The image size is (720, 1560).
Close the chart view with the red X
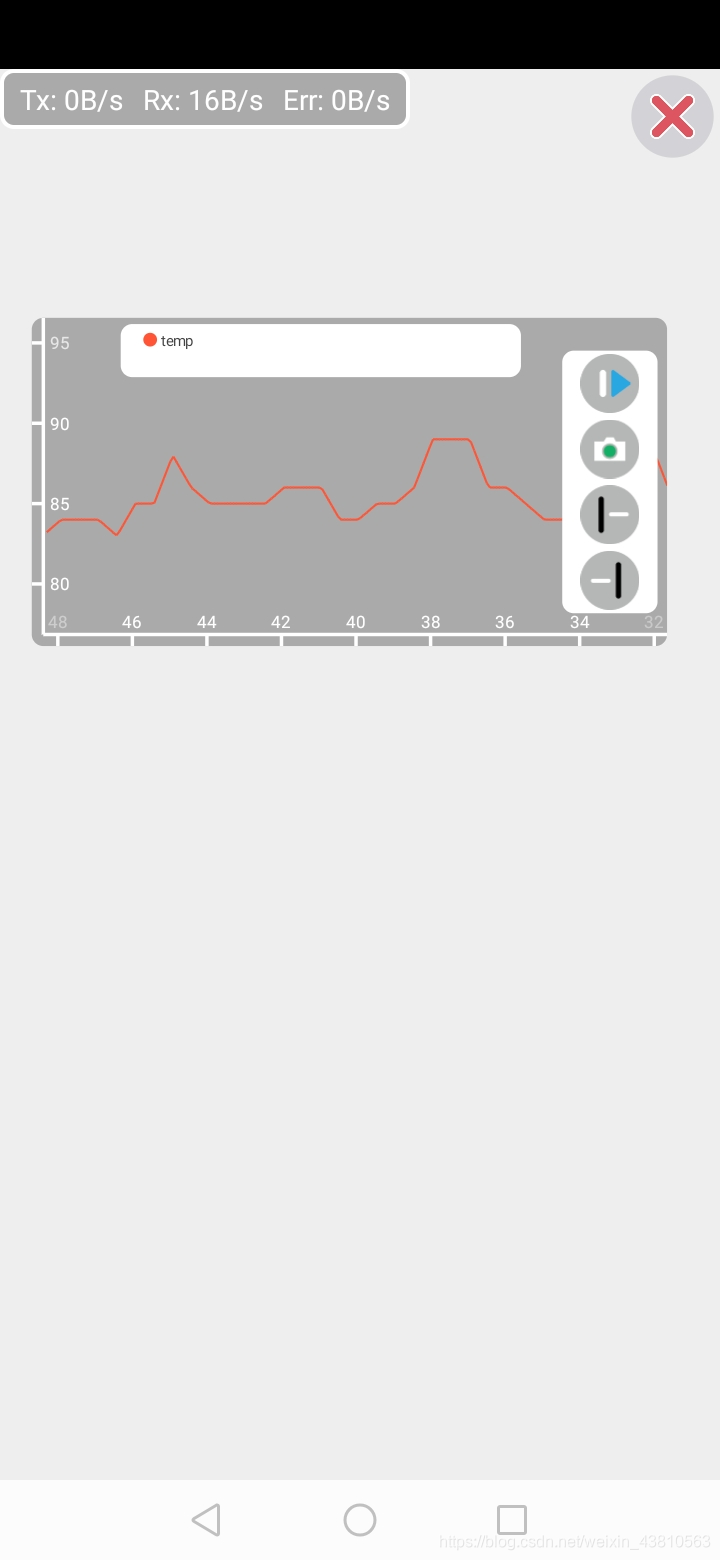[x=672, y=117]
